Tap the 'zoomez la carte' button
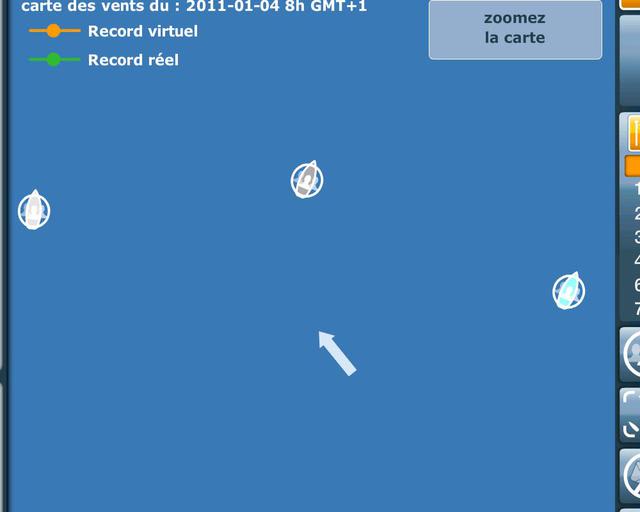 [515, 29]
